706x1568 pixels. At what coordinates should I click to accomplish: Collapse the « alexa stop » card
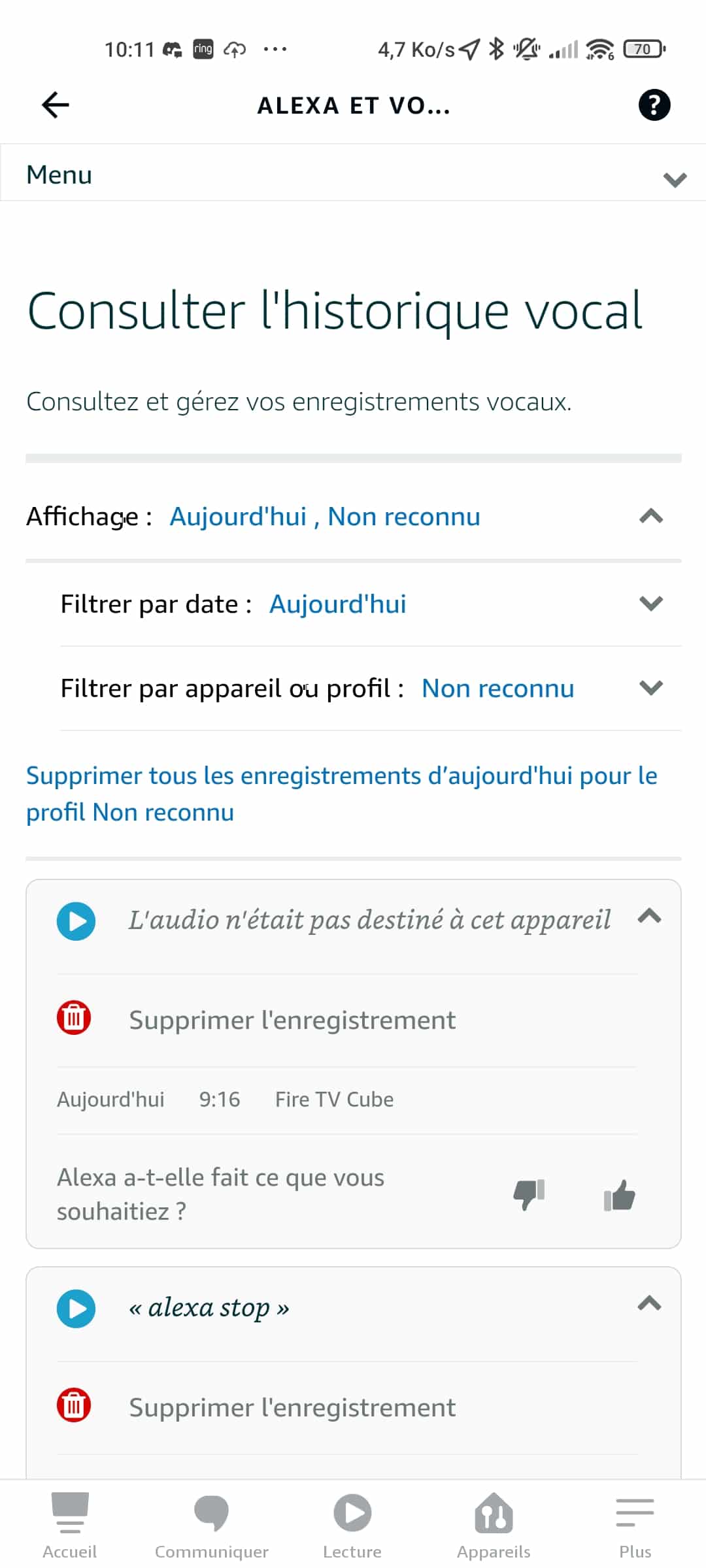[650, 1303]
